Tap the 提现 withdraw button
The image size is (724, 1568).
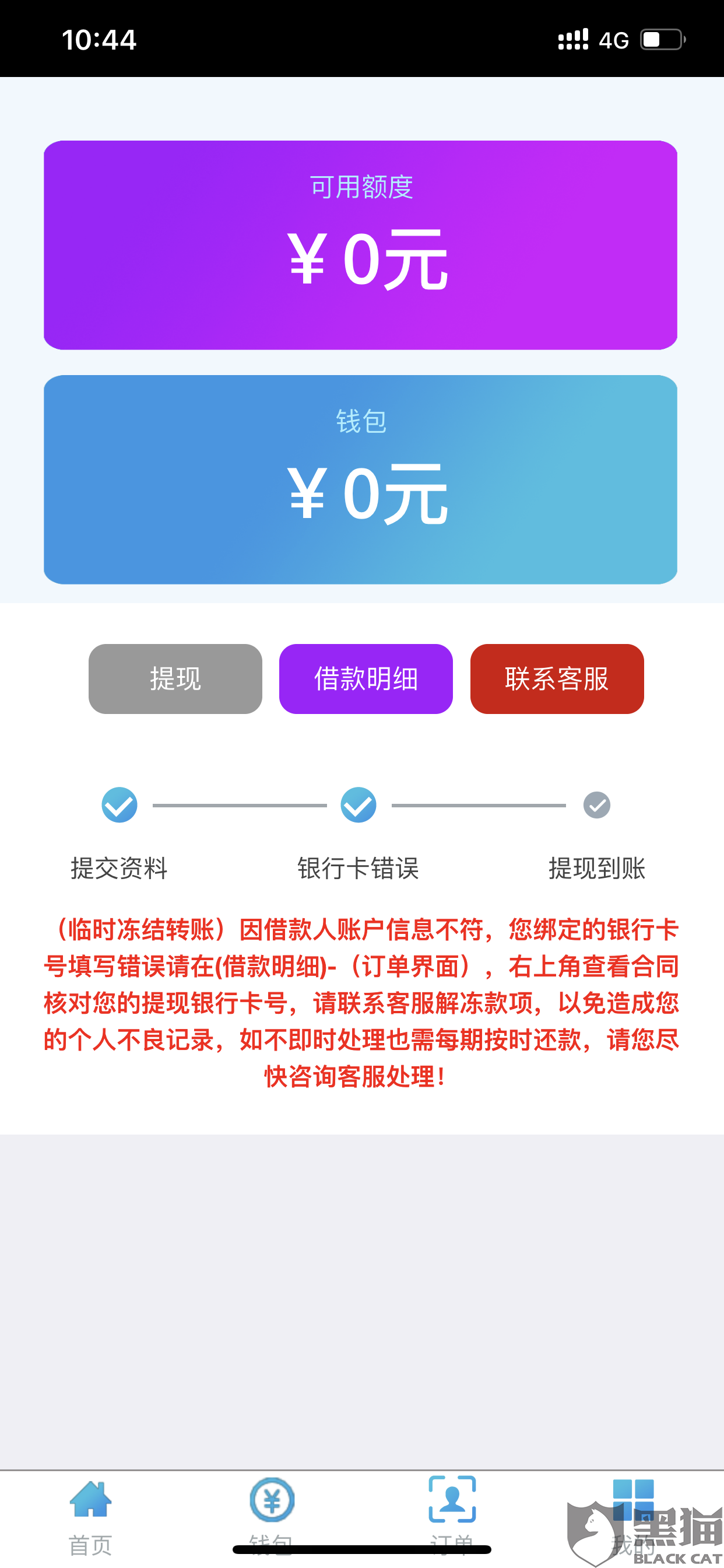[175, 678]
